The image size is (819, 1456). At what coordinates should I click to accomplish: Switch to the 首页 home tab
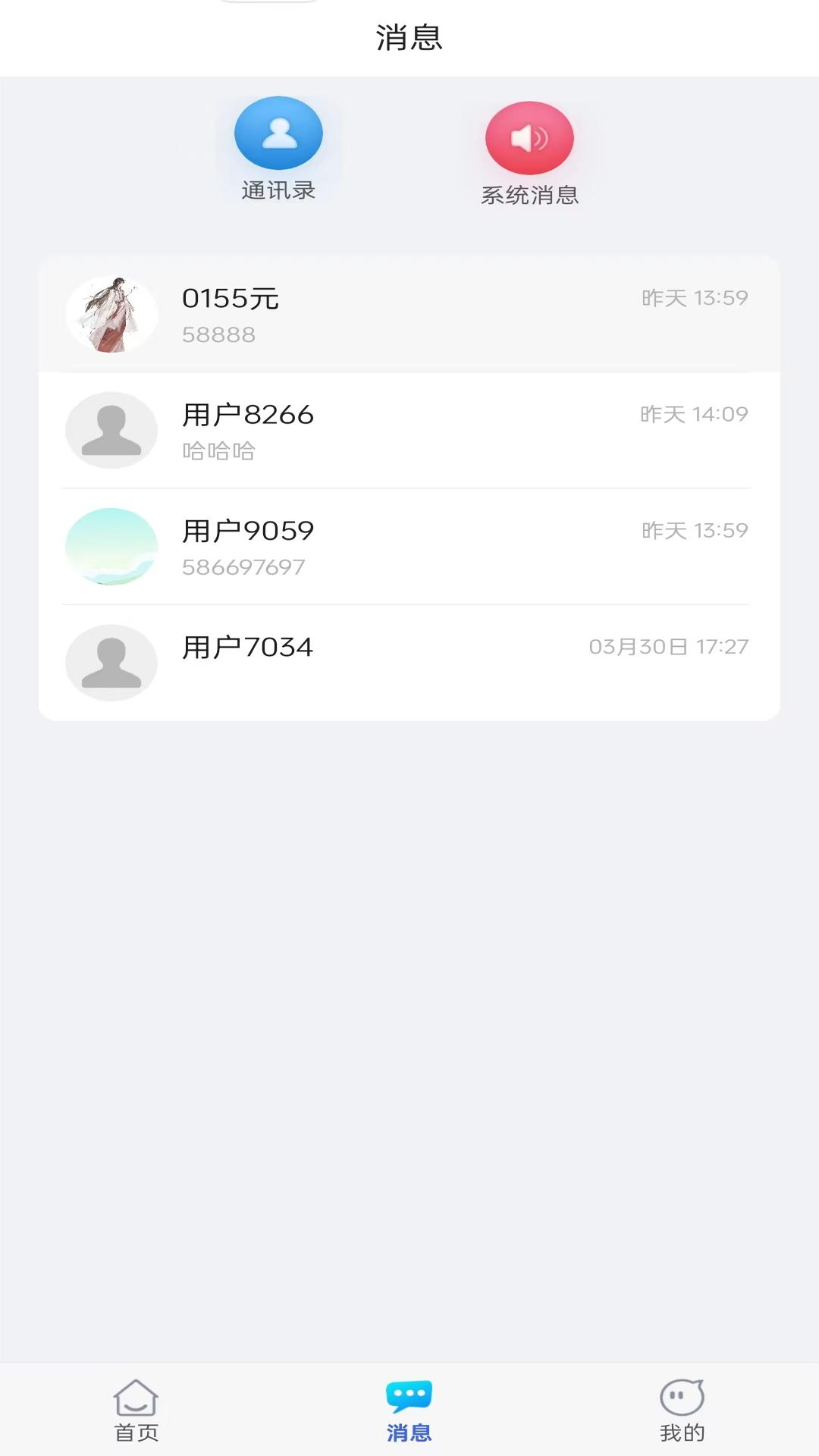[136, 1410]
